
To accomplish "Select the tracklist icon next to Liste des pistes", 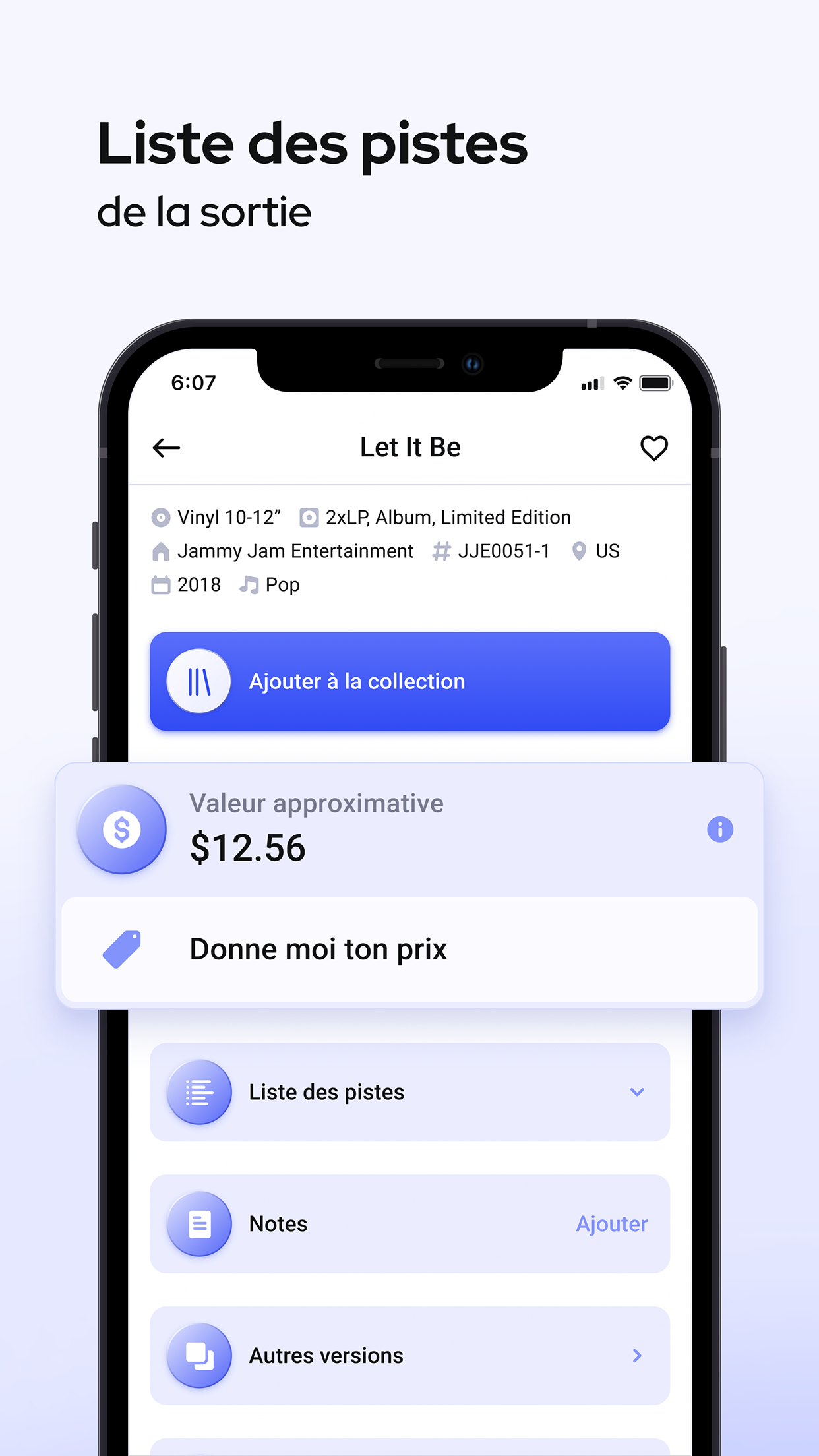I will 199,1091.
